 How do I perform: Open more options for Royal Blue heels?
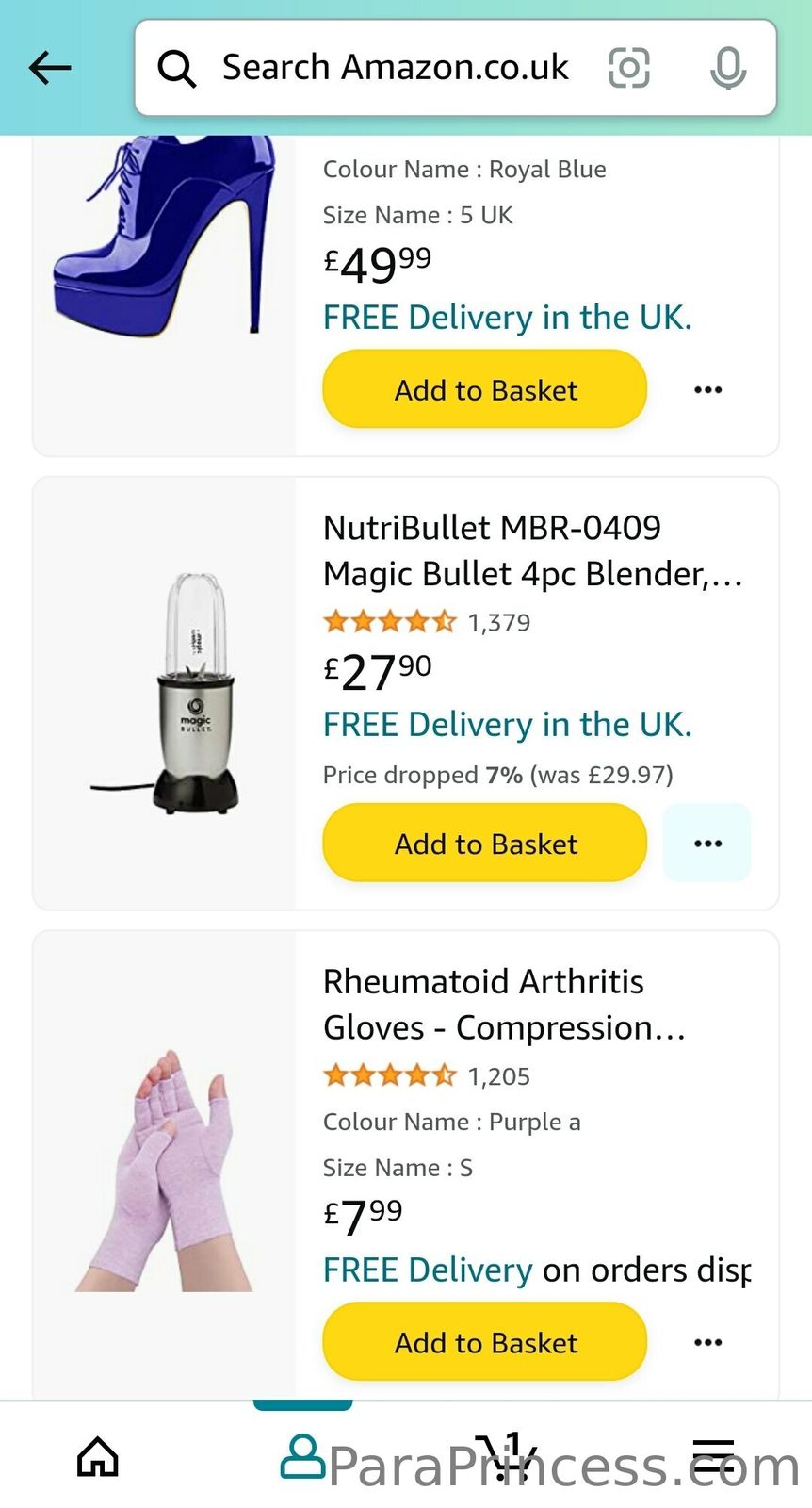(707, 389)
